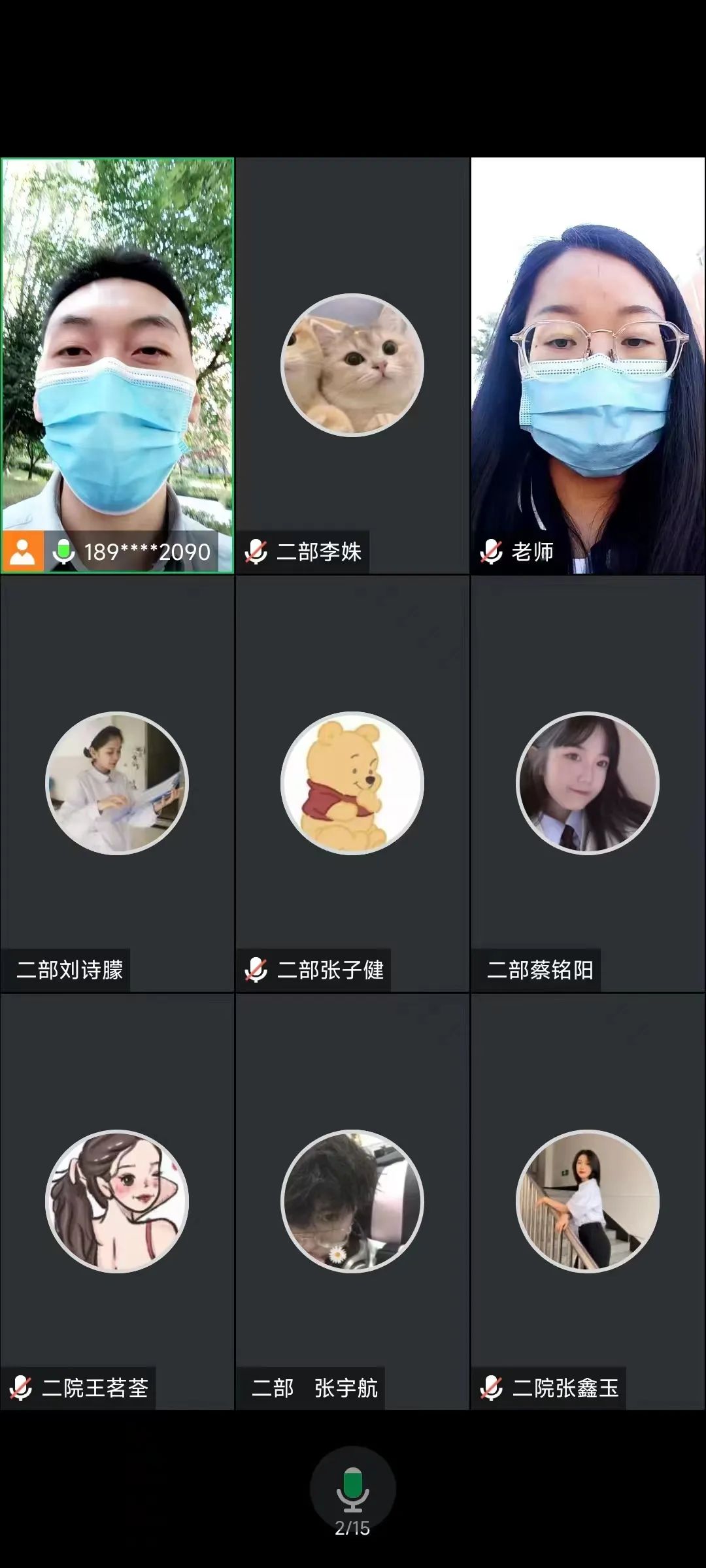Toggle the microphone button at the bottom
The width and height of the screenshot is (706, 1568).
[352, 1488]
